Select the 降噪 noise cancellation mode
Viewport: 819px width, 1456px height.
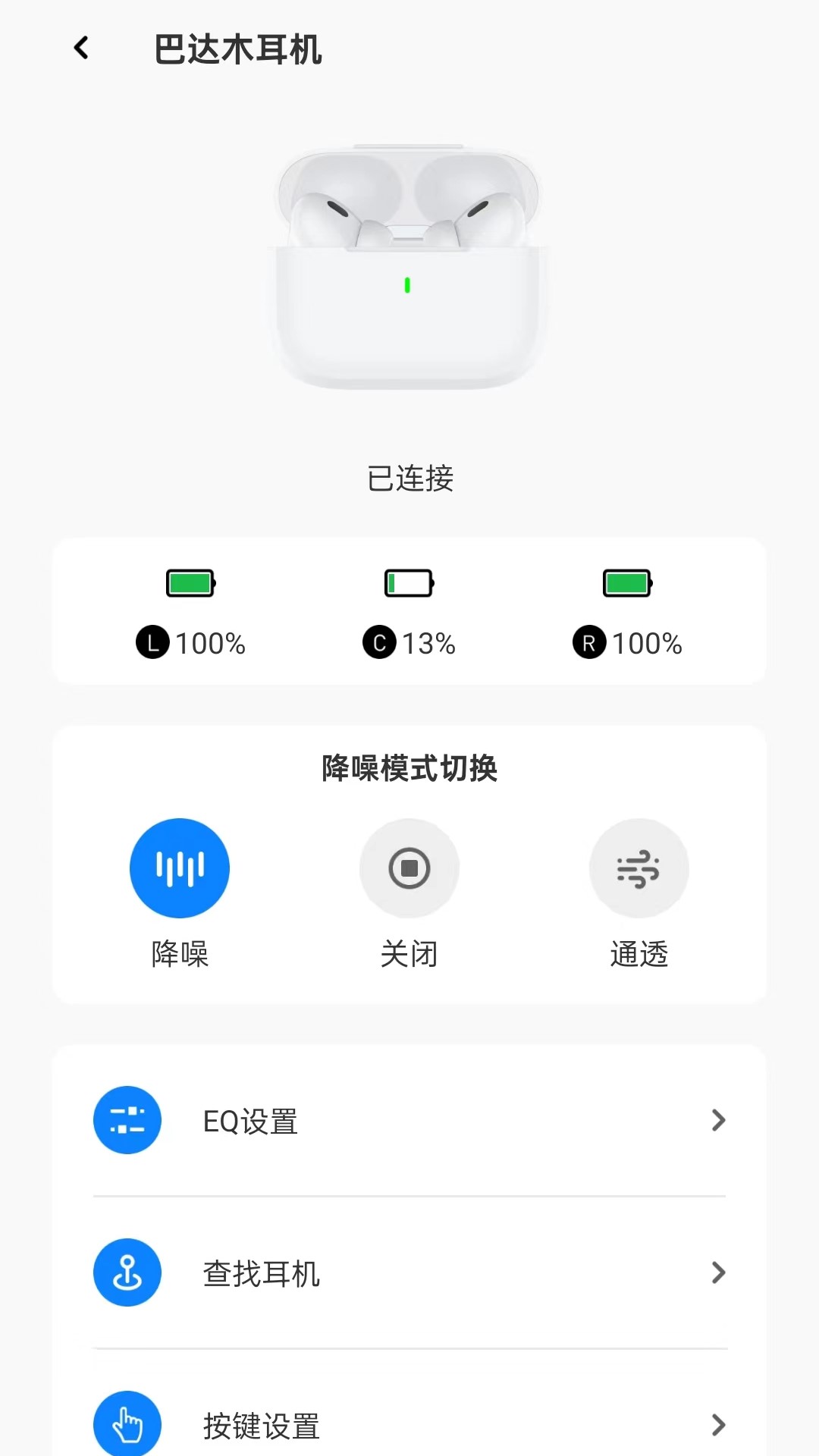(x=180, y=868)
